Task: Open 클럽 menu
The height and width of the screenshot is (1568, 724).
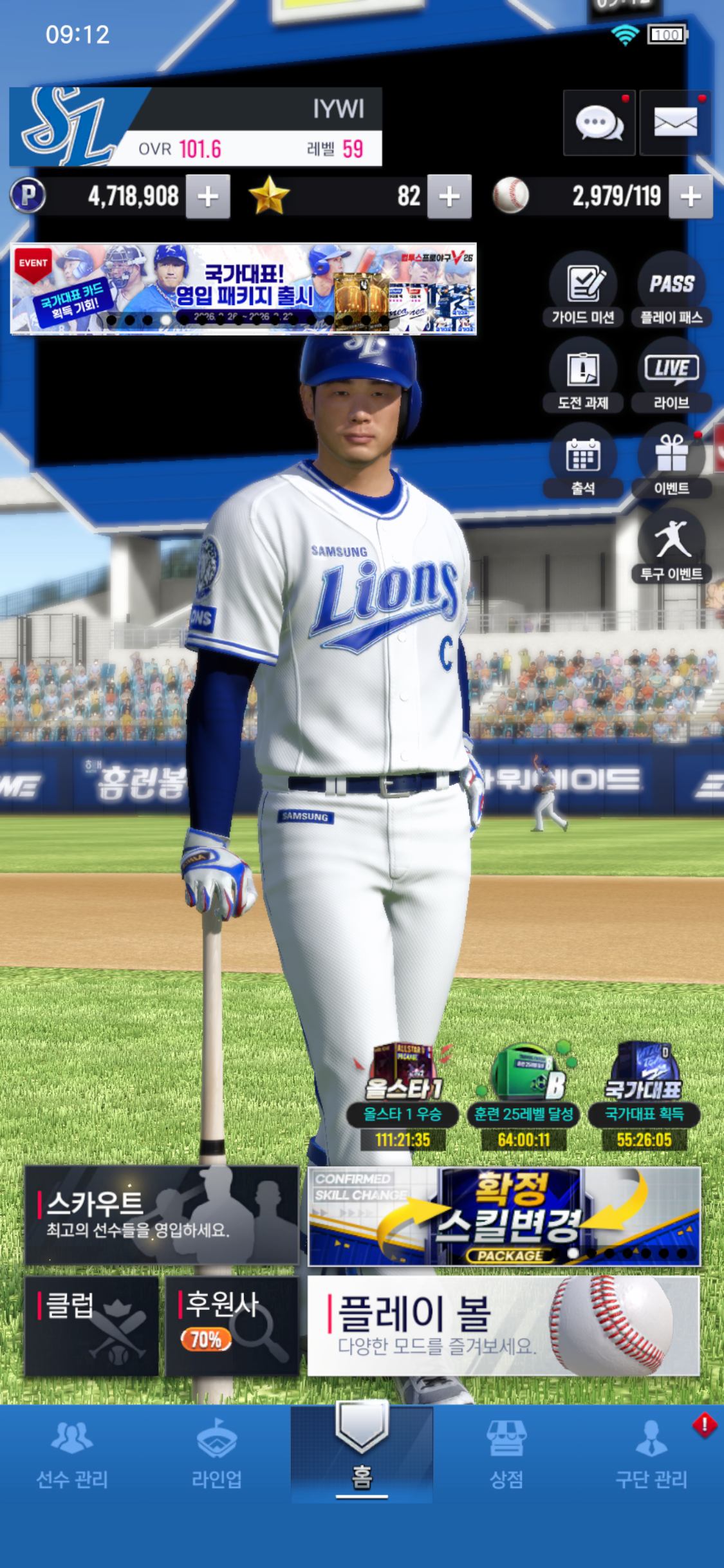Action: pos(91,1326)
